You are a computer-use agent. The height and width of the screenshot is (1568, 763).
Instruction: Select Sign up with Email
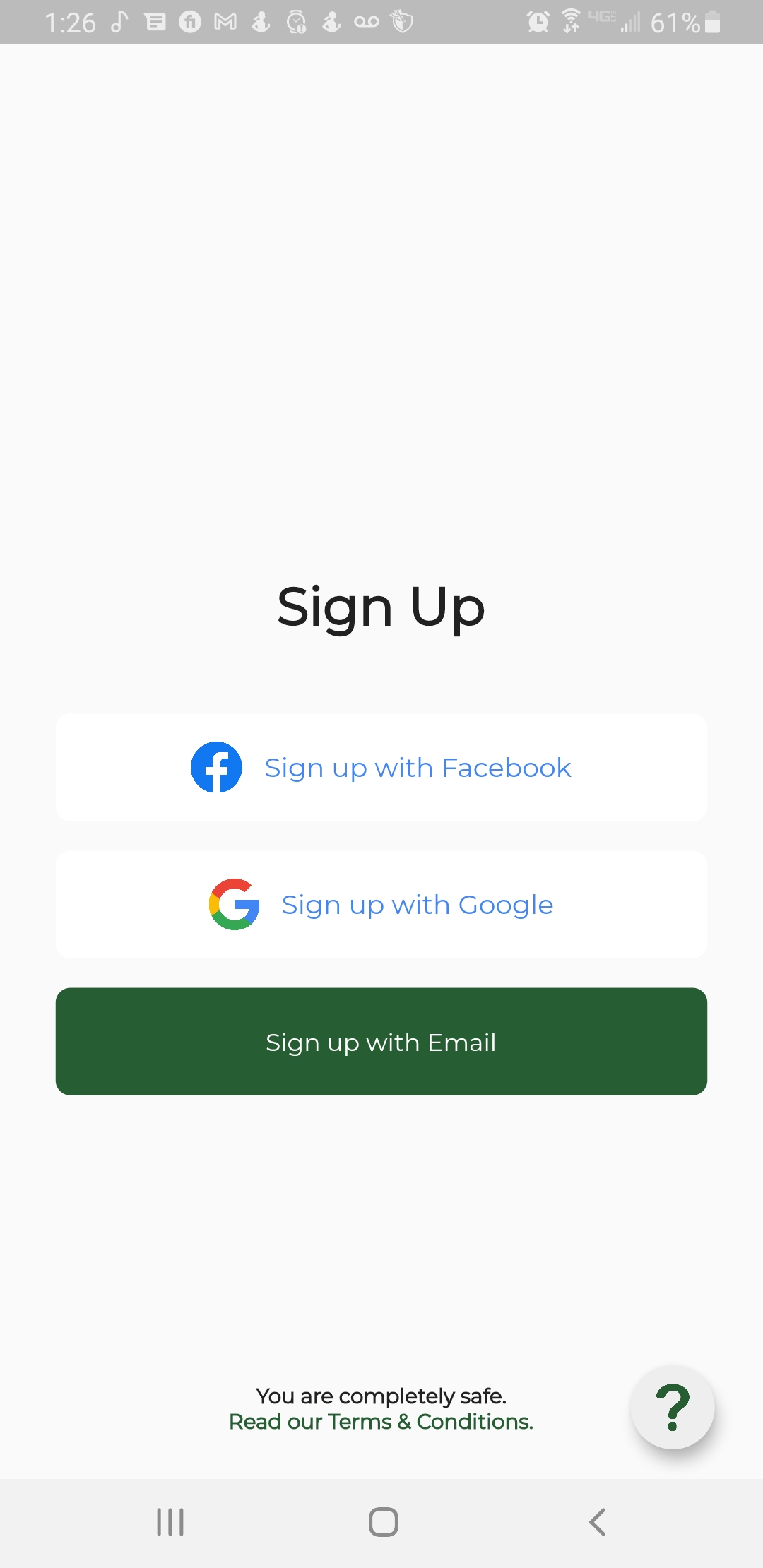tap(381, 1042)
